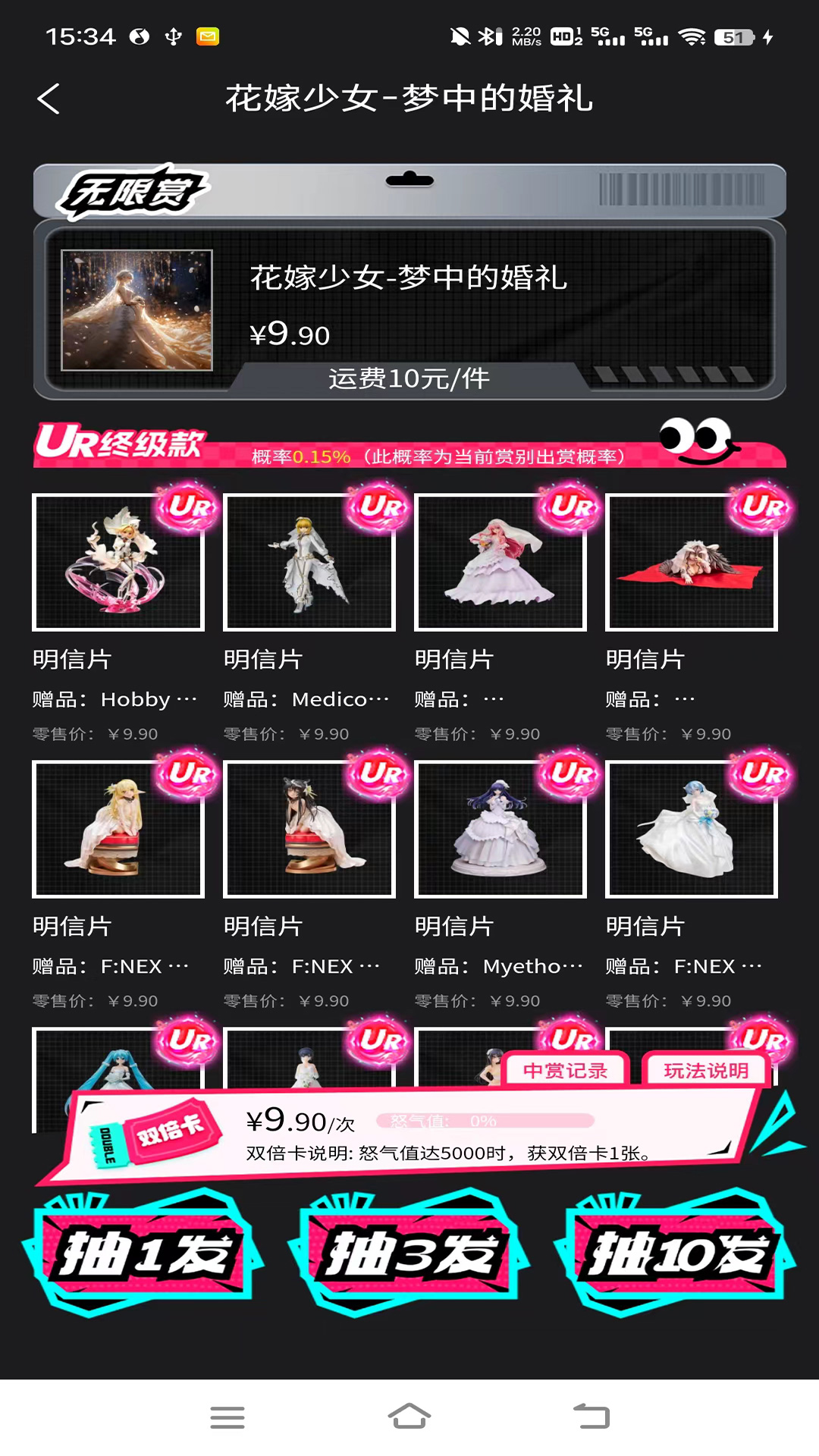The image size is (819, 1456).
Task: Open the pink-haired bride figure card
Action: point(500,562)
